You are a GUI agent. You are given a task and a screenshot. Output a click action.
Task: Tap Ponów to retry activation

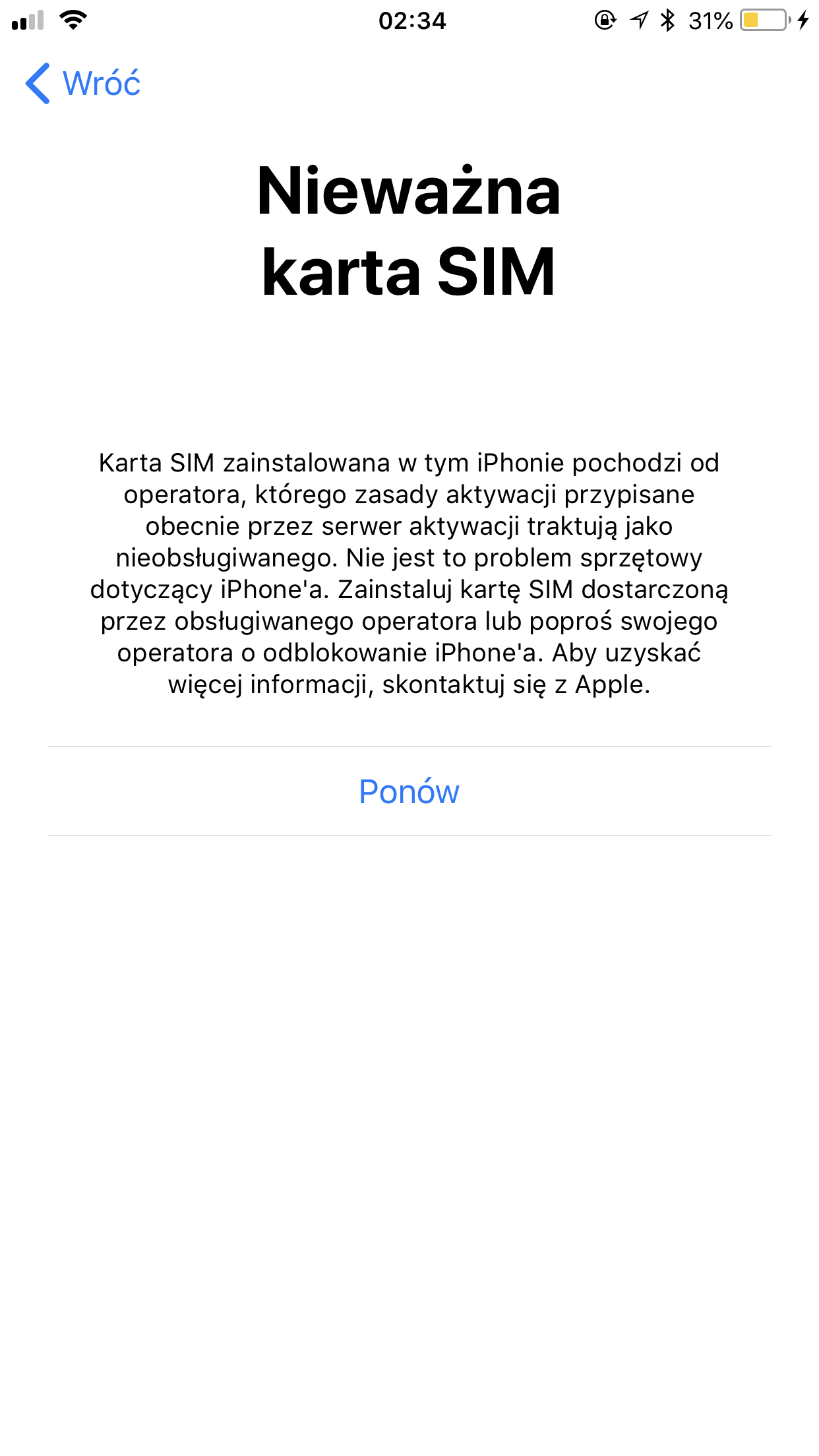(409, 791)
